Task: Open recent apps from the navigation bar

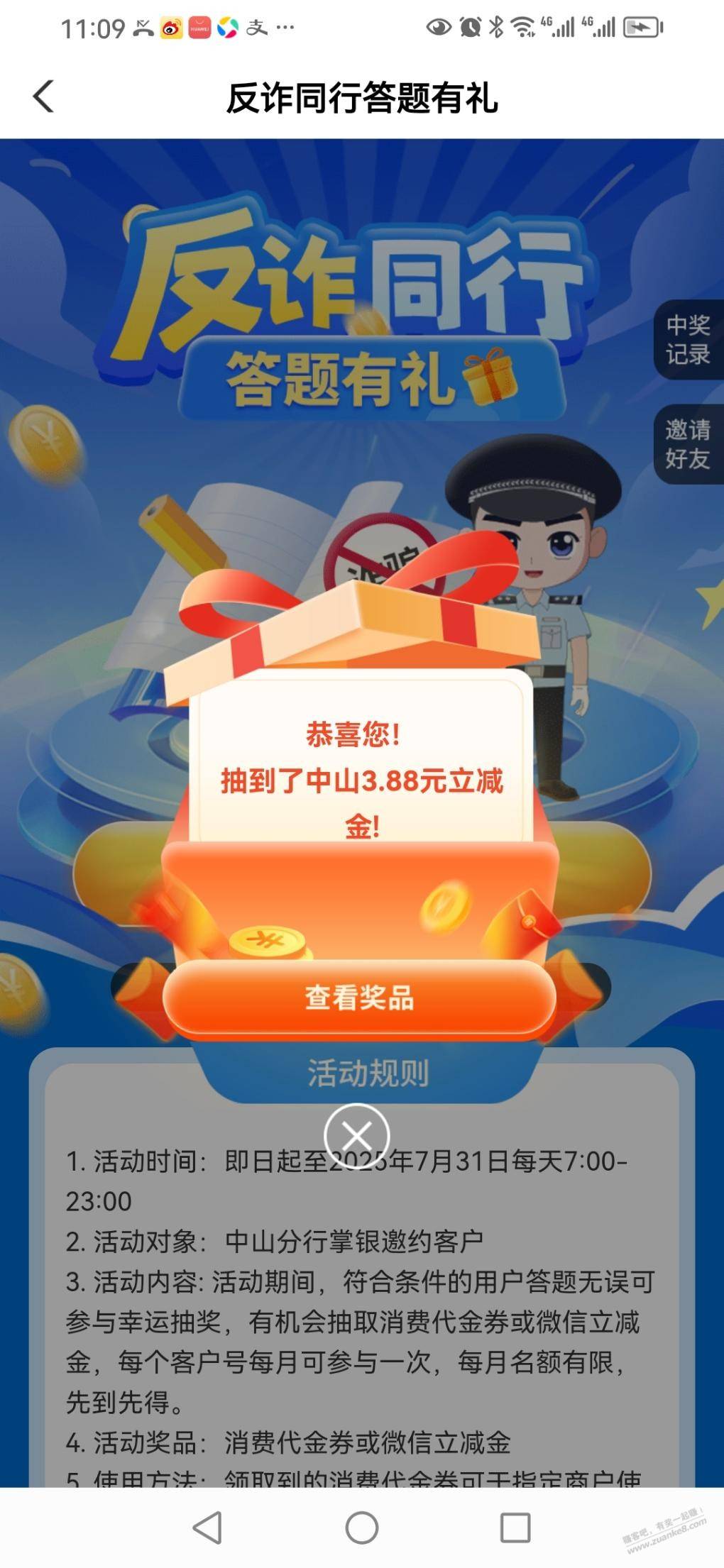Action: coord(515,1527)
